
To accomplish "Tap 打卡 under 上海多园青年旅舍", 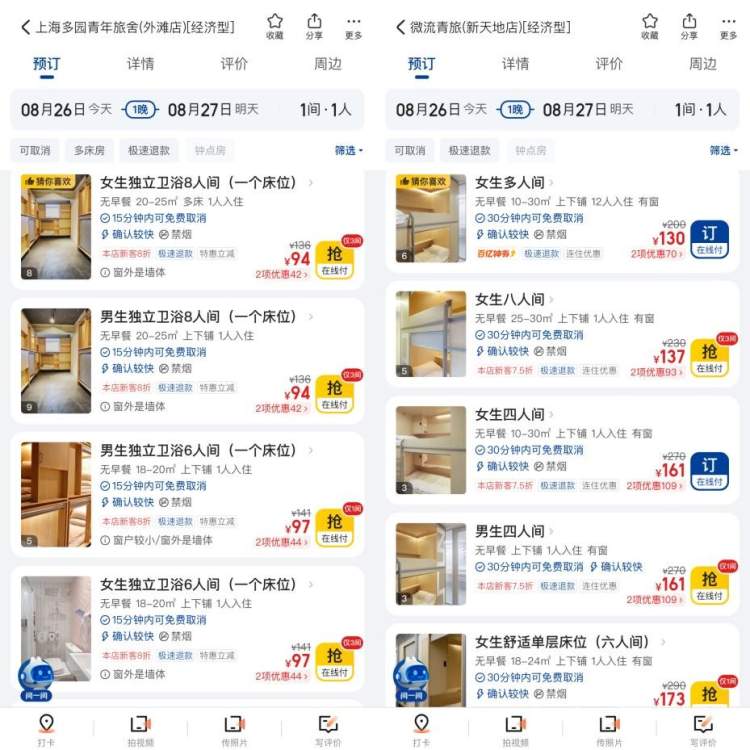I will [x=46, y=730].
